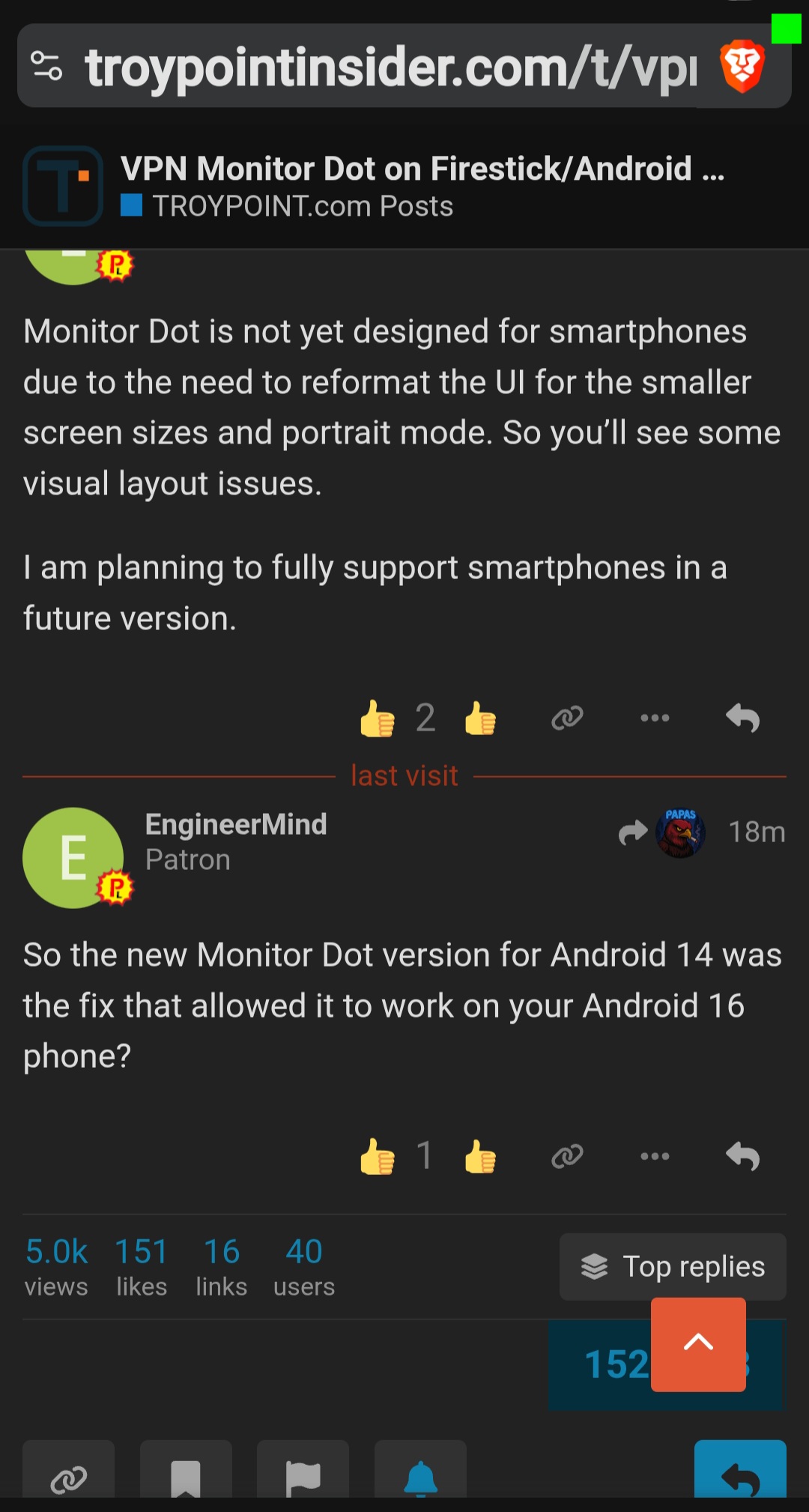Screen dimensions: 809x1512
Task: Tap the address bar URL
Action: pyautogui.click(x=391, y=67)
